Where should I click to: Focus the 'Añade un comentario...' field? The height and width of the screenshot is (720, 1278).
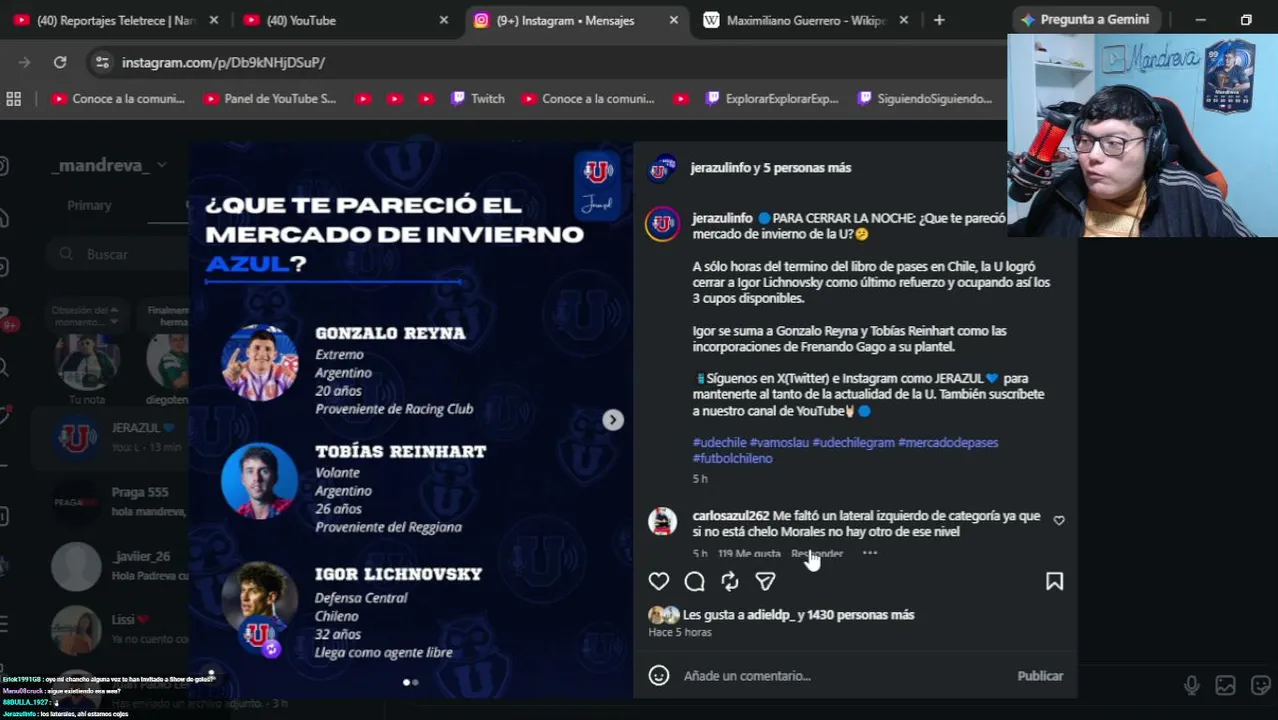pos(840,676)
